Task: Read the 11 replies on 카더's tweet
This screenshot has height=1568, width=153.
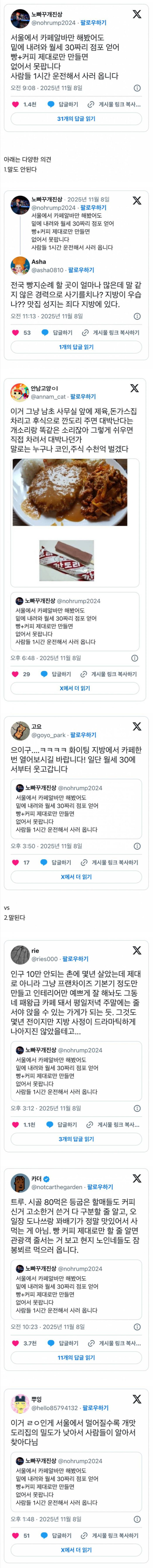Action: point(76,1357)
